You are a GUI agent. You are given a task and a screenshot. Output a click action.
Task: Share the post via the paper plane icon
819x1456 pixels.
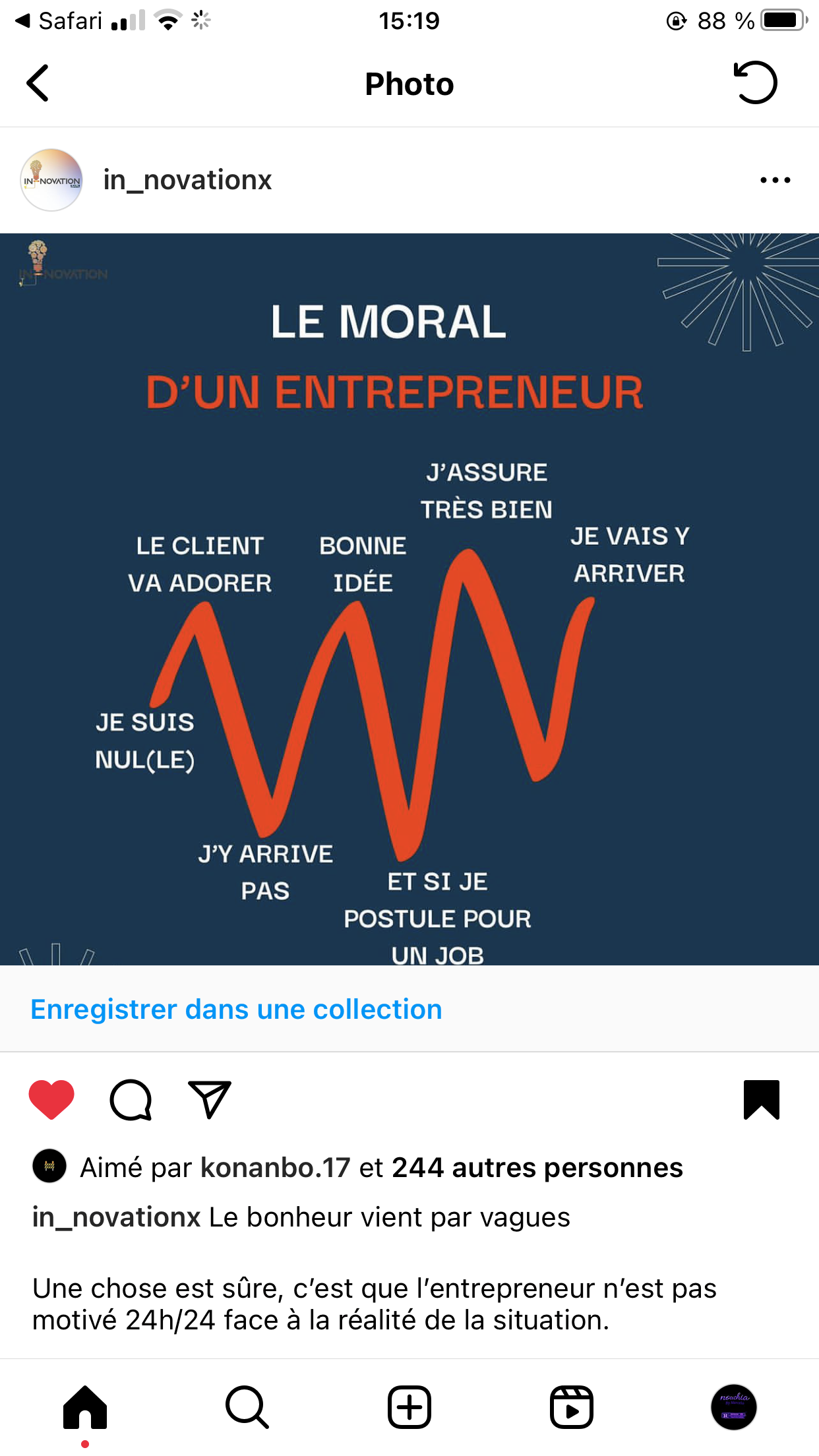coord(210,1099)
